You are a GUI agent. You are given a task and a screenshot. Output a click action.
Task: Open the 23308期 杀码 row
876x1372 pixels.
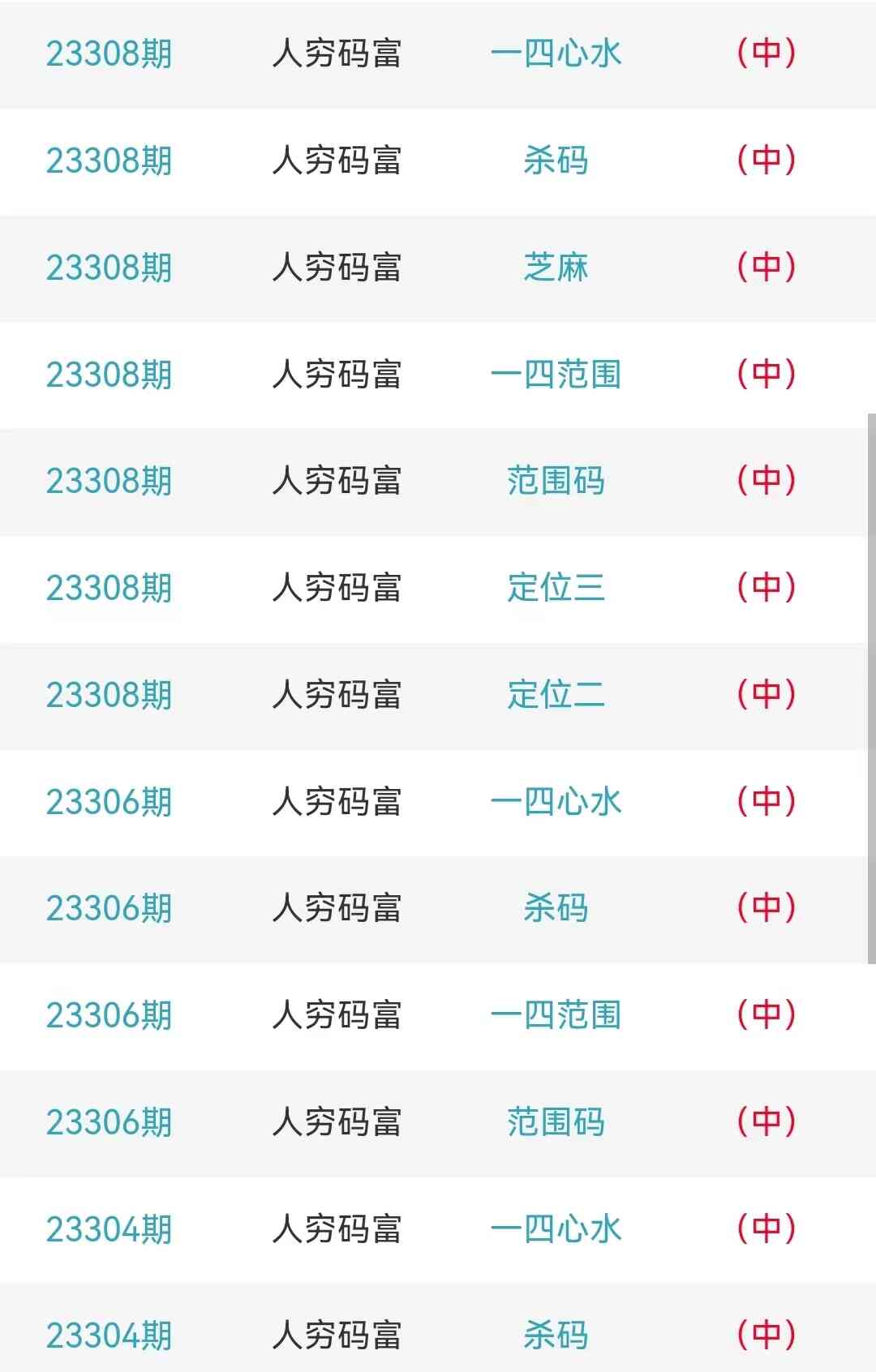556,161
